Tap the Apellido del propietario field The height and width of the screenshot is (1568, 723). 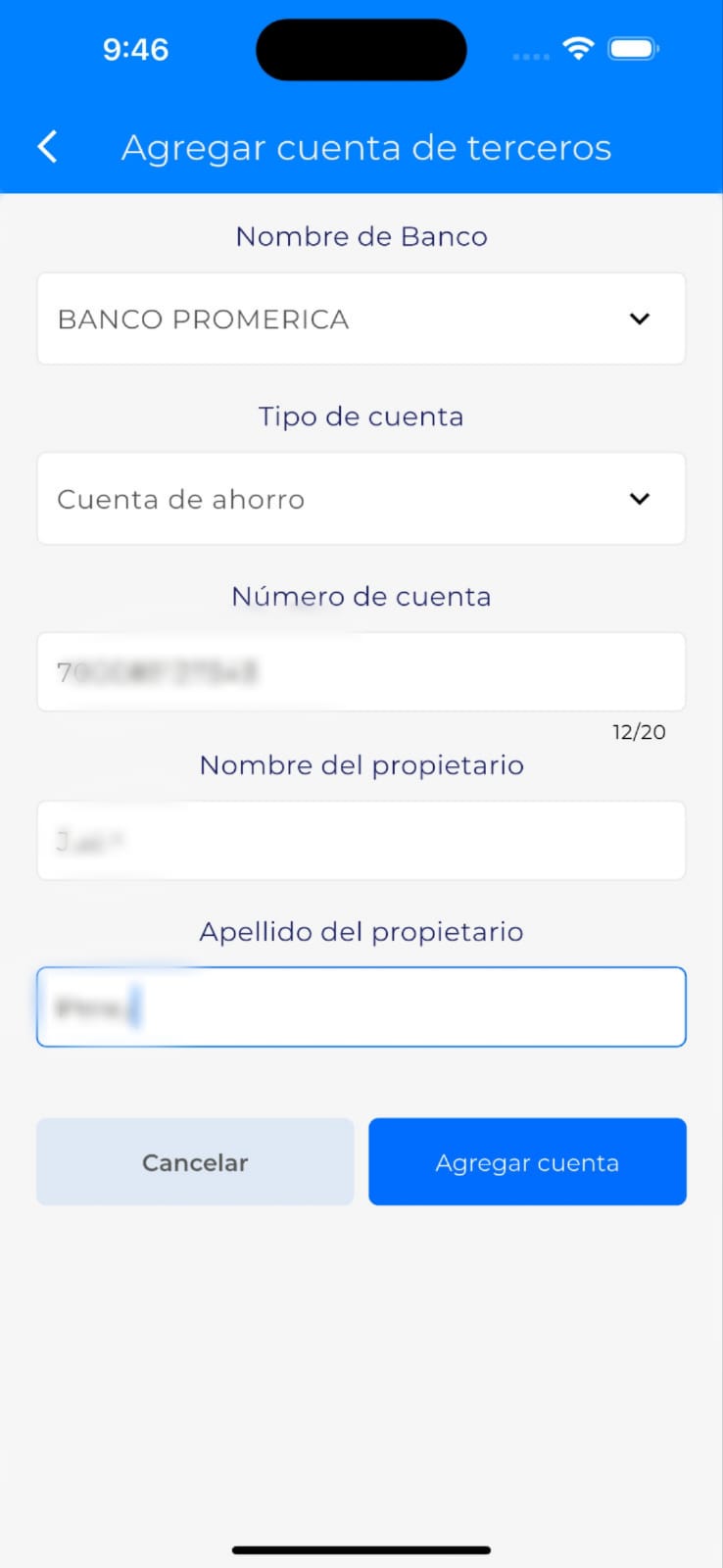click(361, 1007)
